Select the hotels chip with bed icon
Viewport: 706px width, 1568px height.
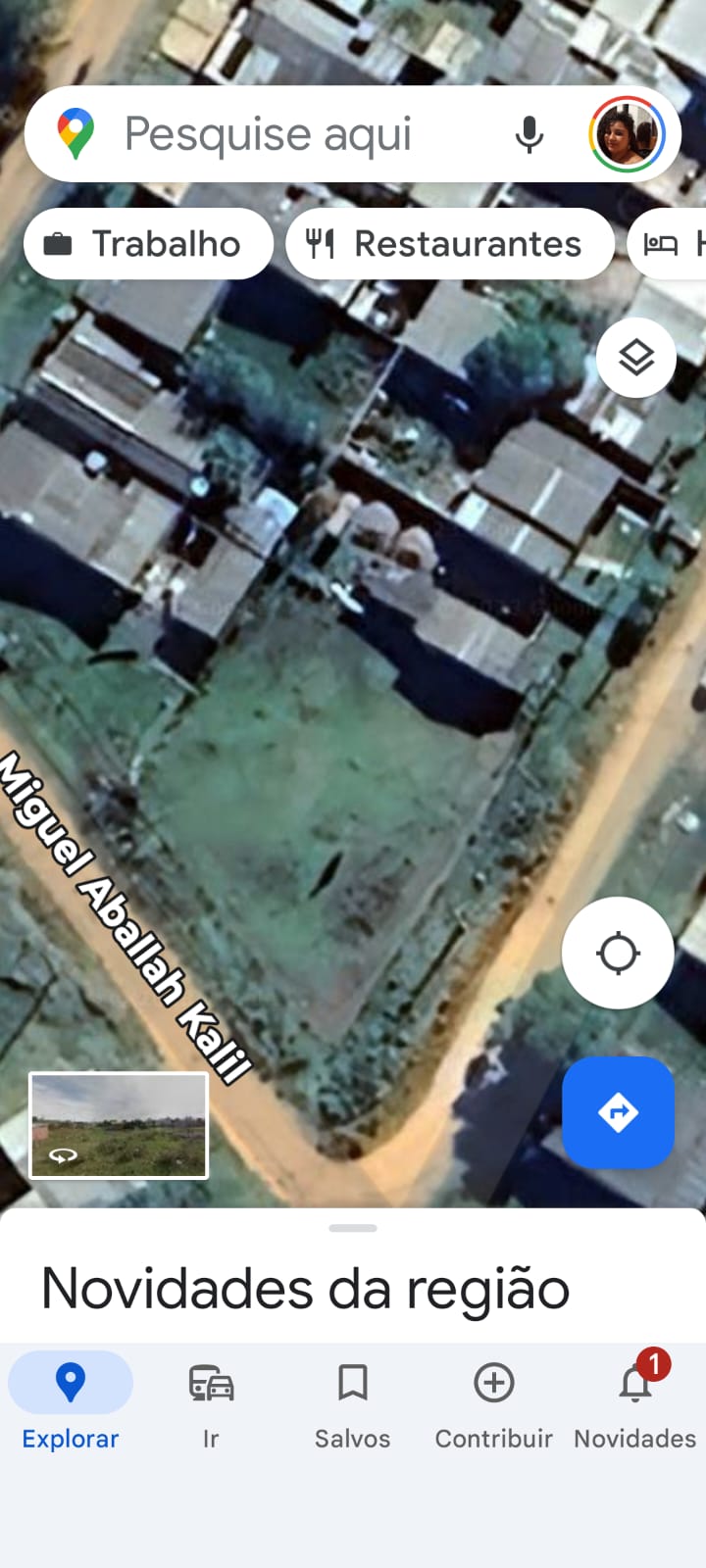[x=672, y=244]
